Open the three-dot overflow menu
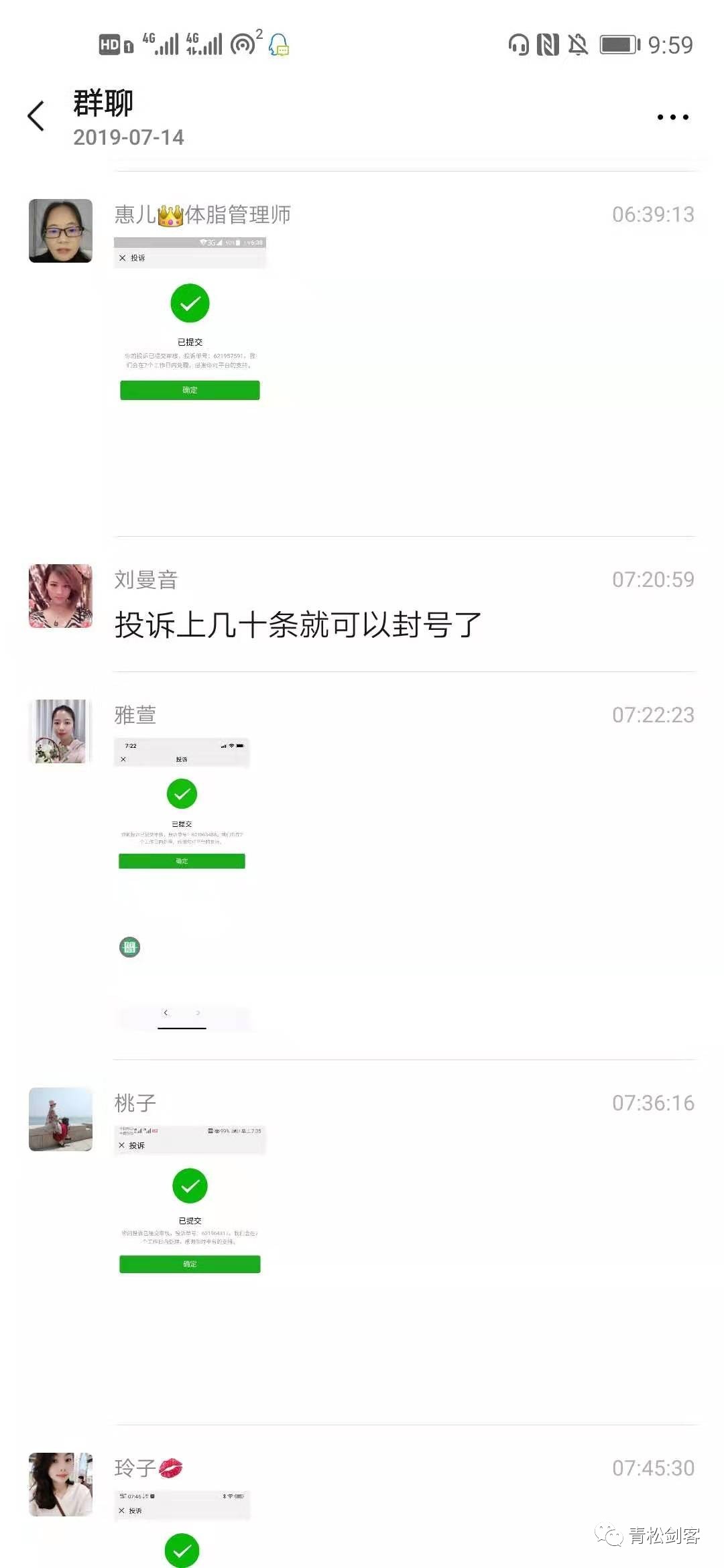 coord(672,117)
